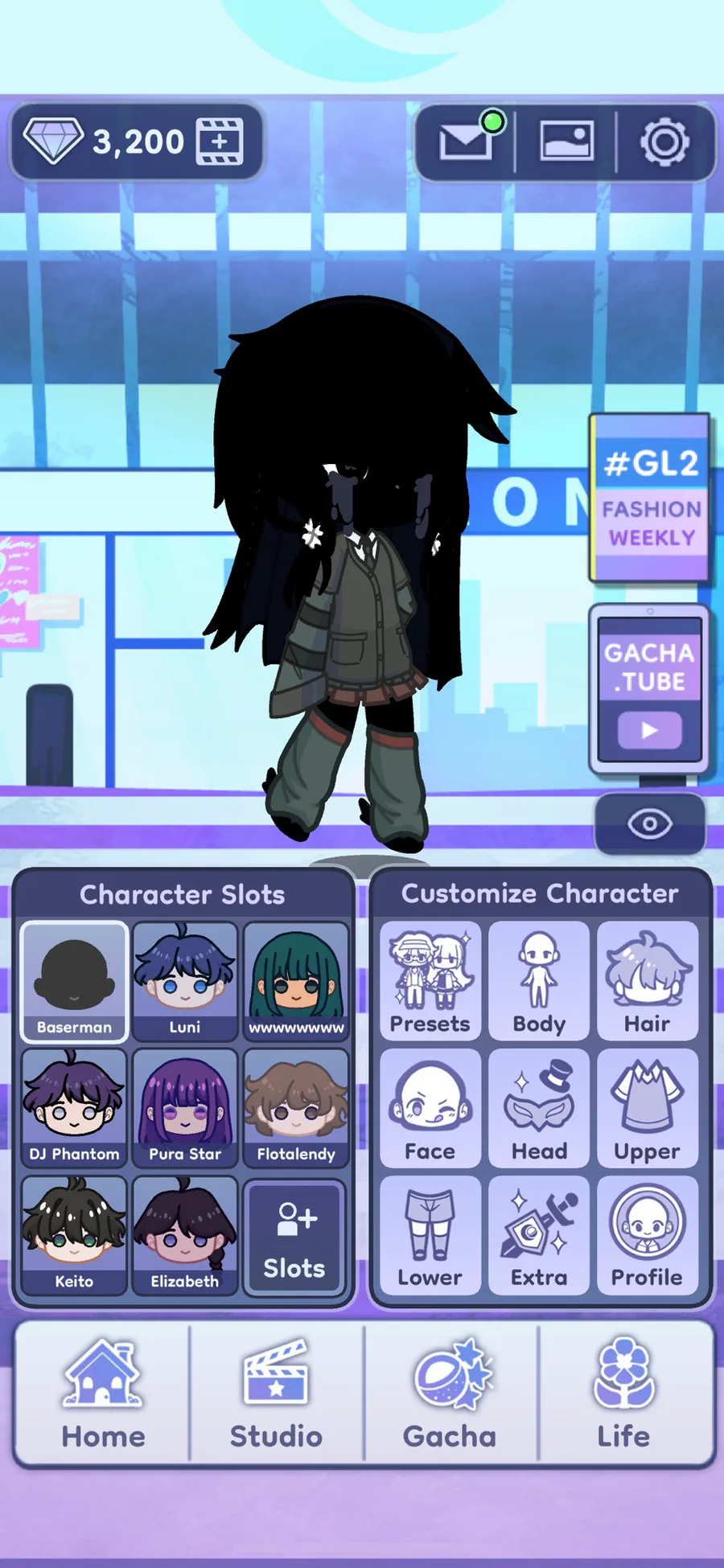Image resolution: width=724 pixels, height=1568 pixels.
Task: Select the Luni character slot
Action: 185,981
